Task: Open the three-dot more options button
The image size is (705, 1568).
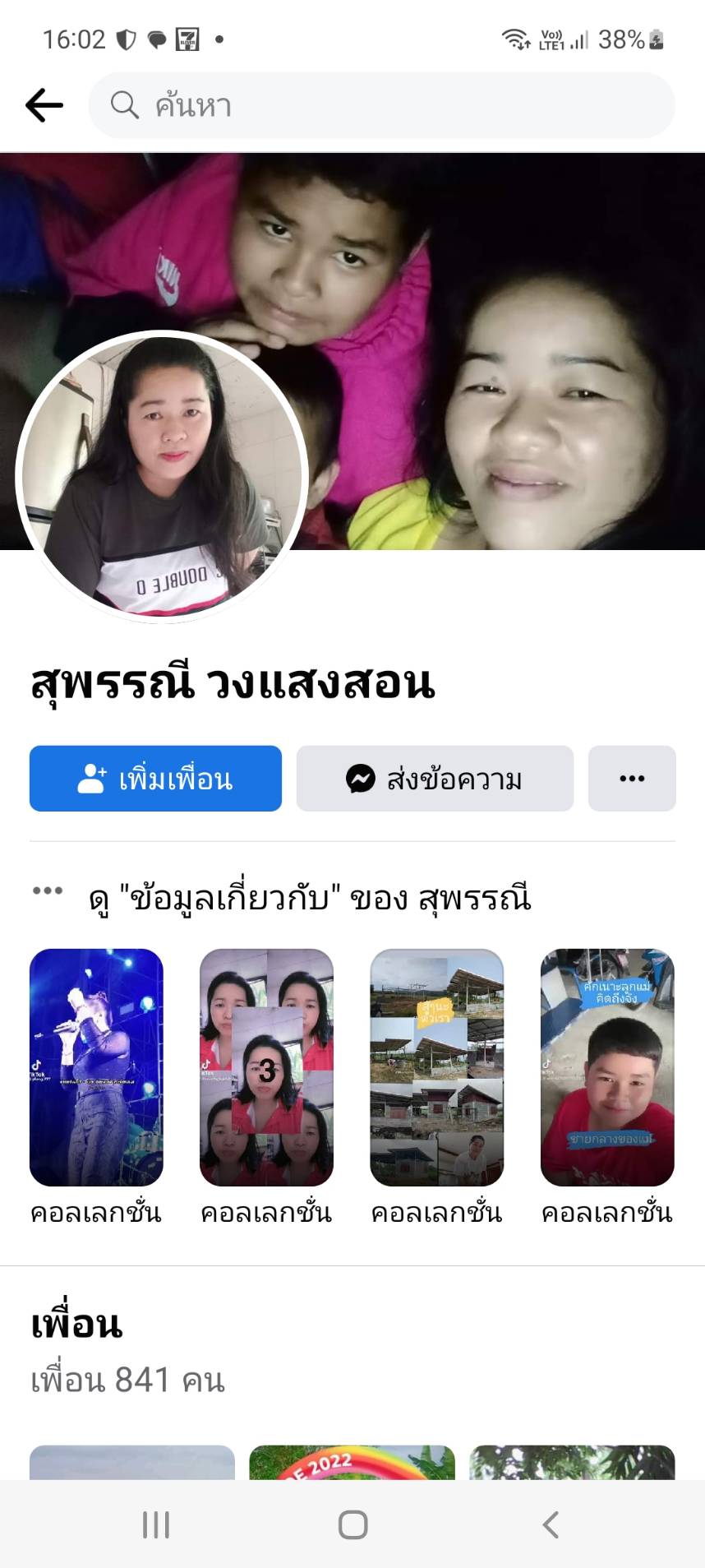Action: tap(632, 779)
